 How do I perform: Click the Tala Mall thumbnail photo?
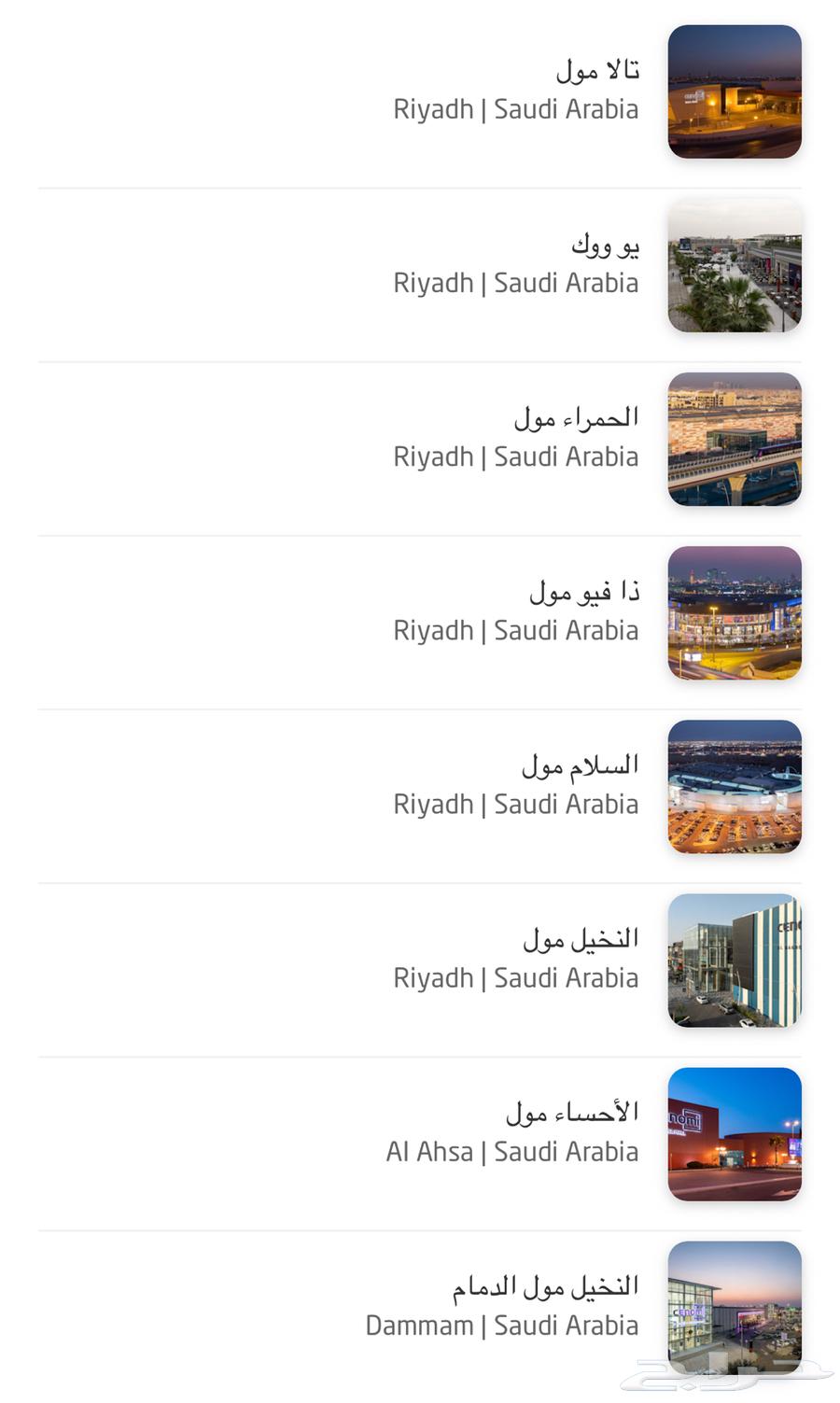pos(734,91)
